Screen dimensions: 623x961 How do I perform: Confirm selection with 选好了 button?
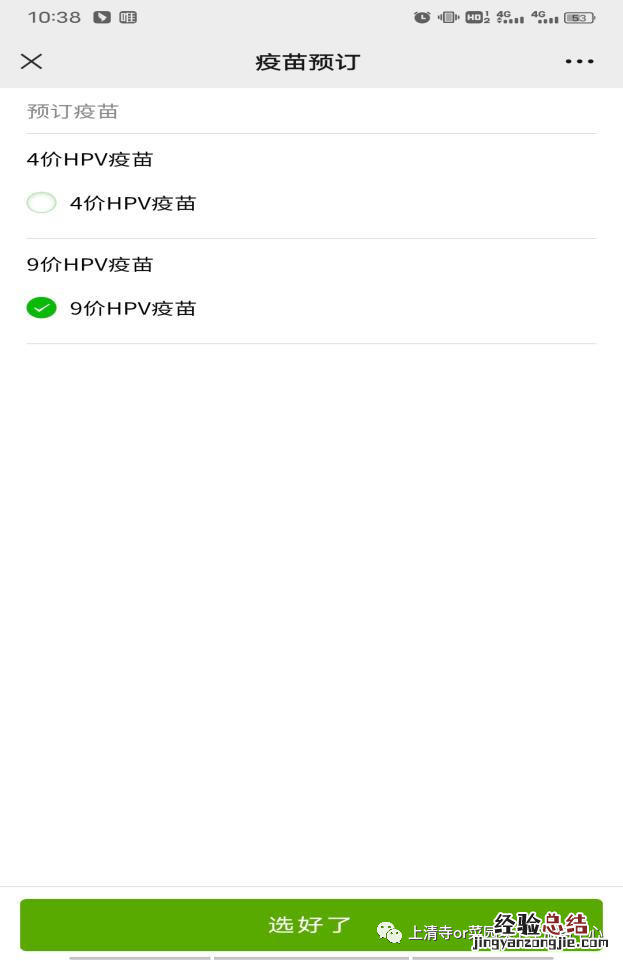click(311, 924)
